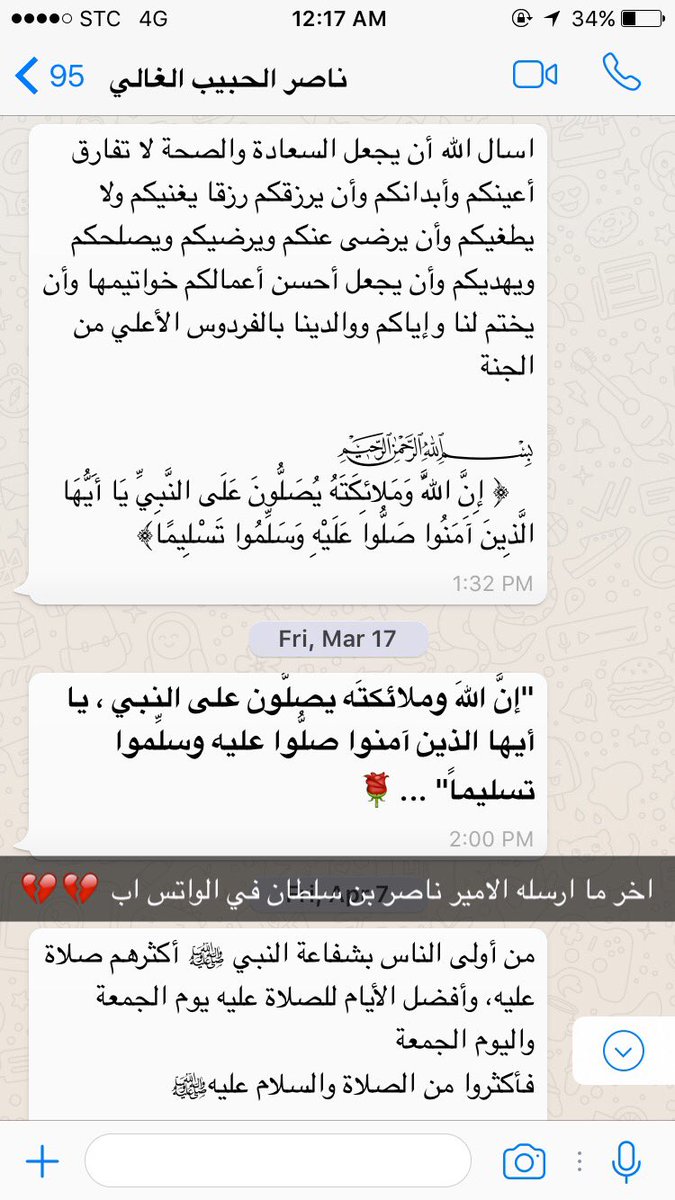Viewport: 675px width, 1200px height.
Task: Jump to the latest message with the down arrow
Action: pos(623,1050)
